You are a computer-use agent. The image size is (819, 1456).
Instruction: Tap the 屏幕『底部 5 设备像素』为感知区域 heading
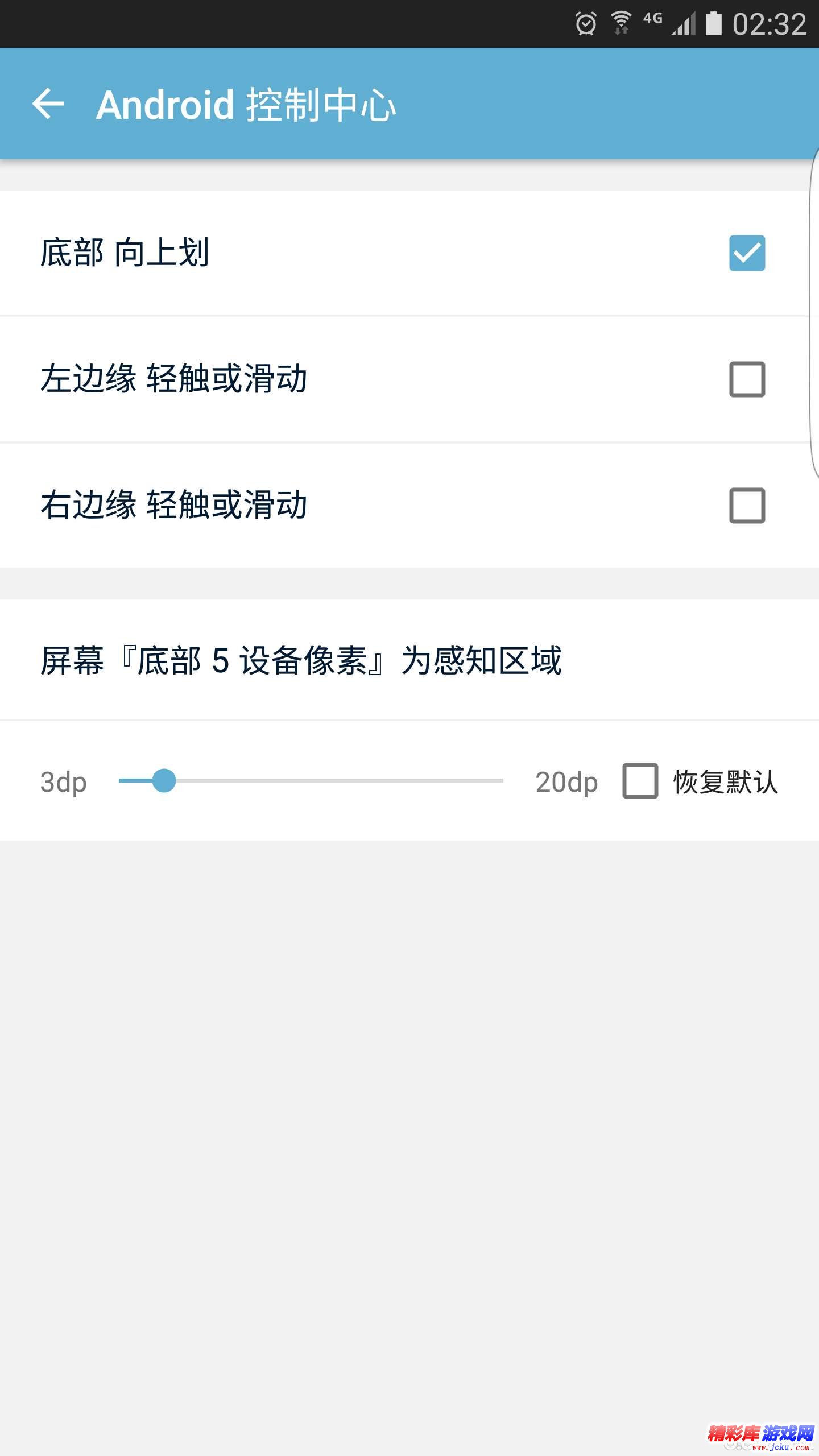click(301, 660)
